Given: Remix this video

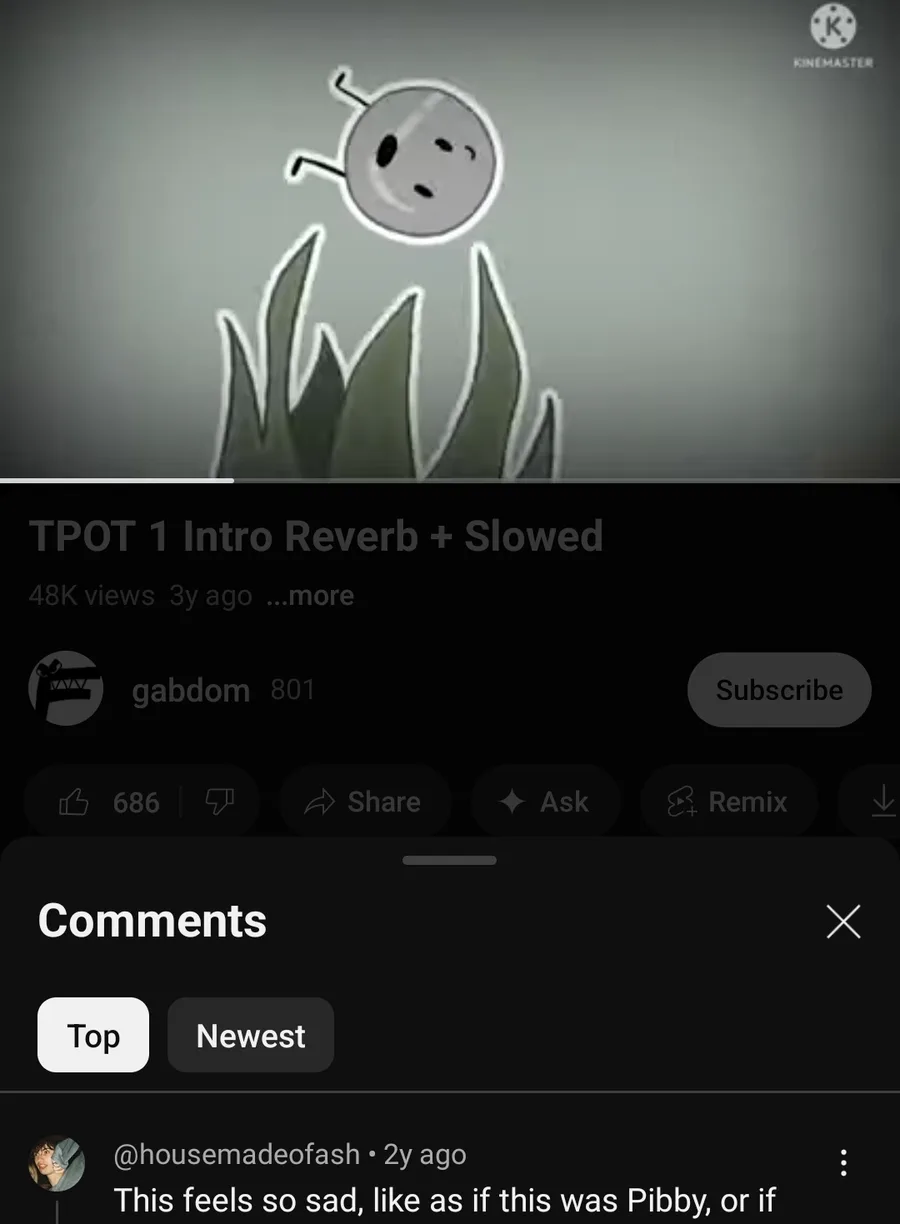Looking at the screenshot, I should (x=729, y=802).
